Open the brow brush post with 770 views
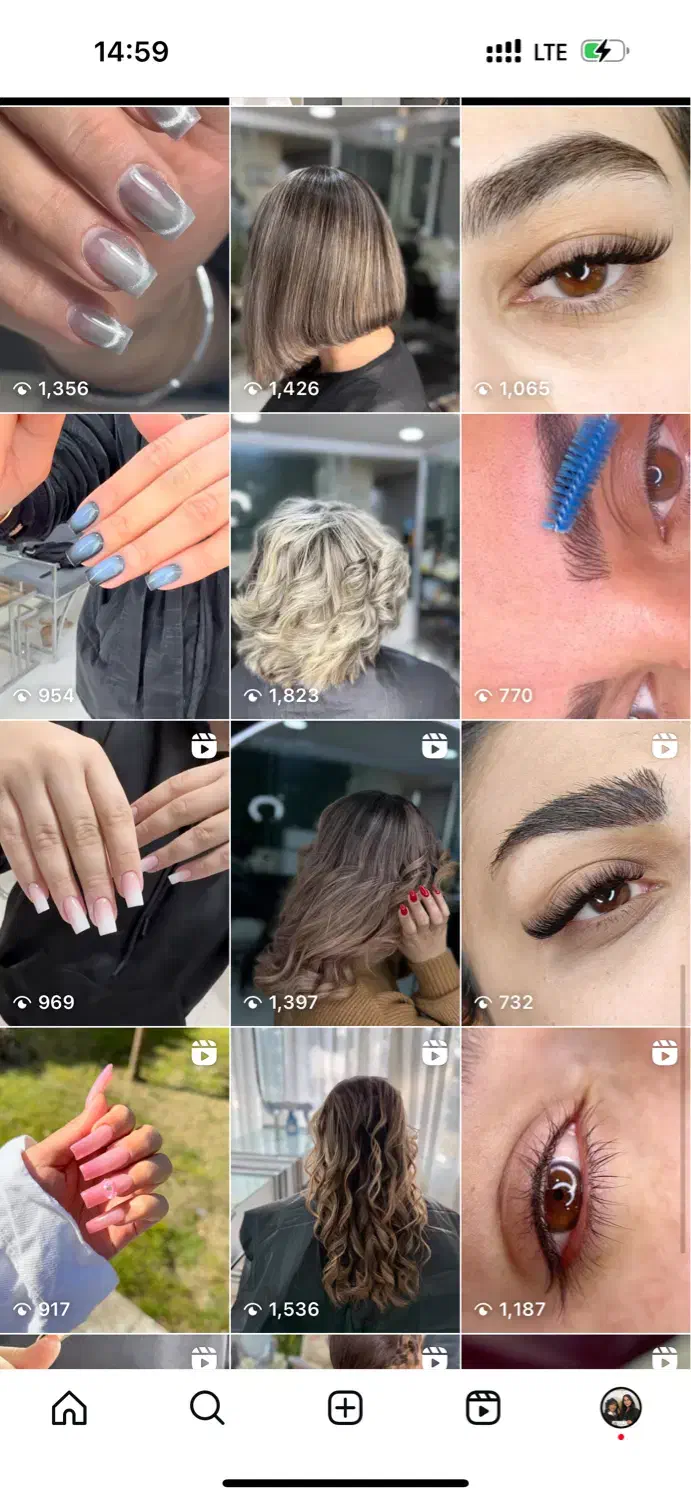This screenshot has width=691, height=1500. 576,566
